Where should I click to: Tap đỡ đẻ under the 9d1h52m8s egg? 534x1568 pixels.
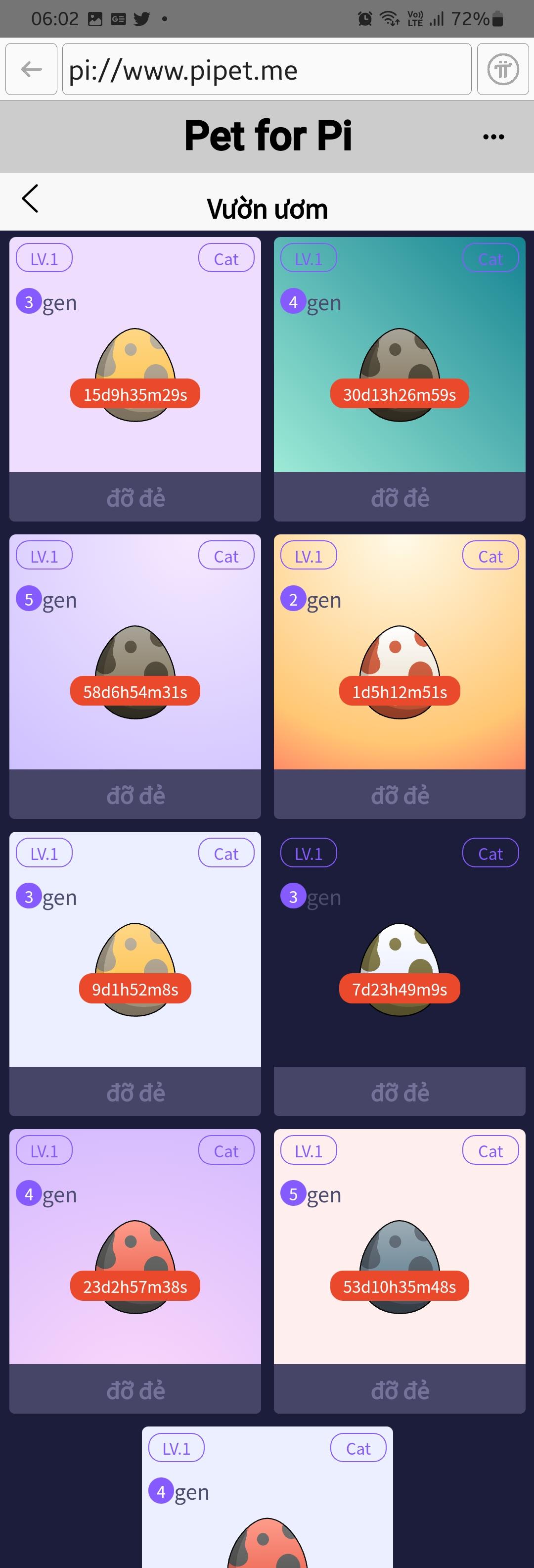pos(135,1092)
